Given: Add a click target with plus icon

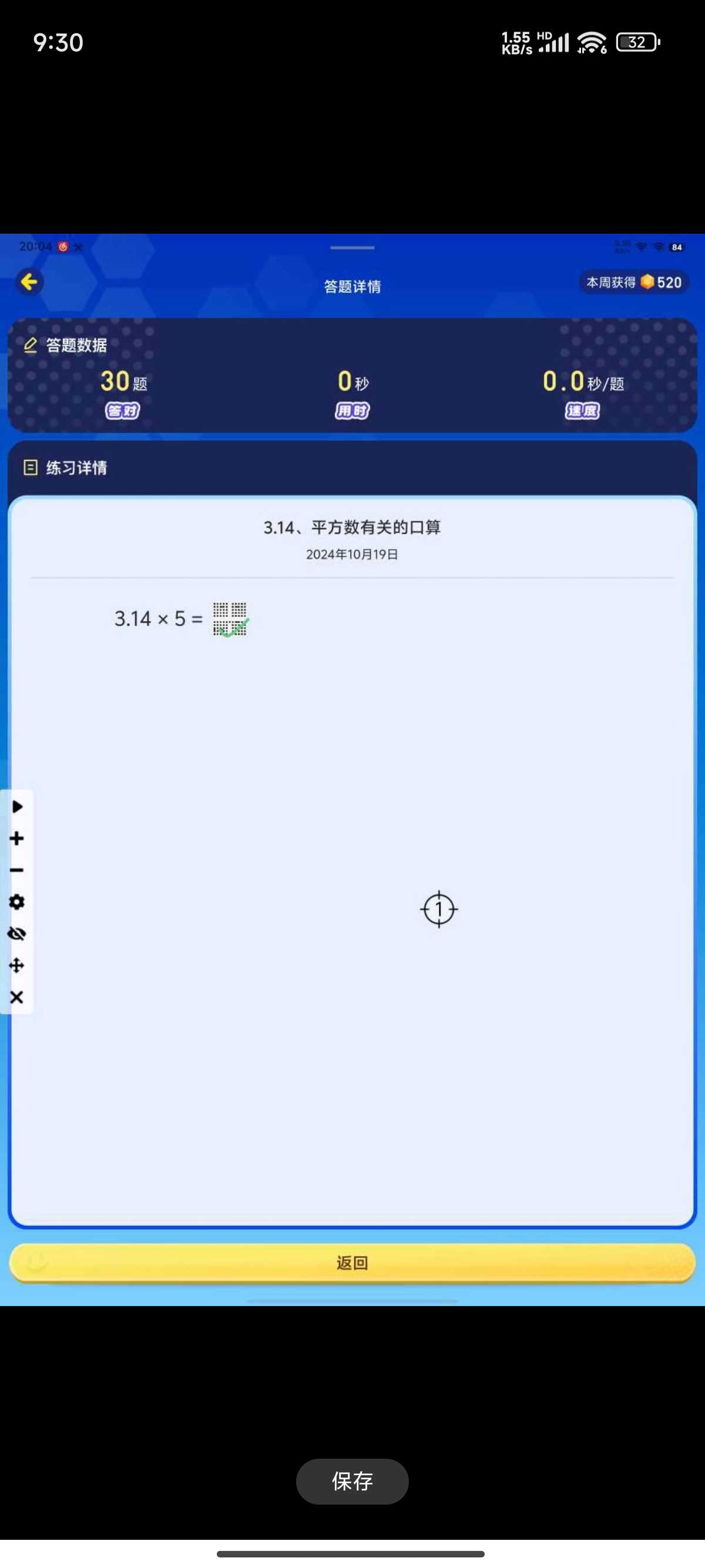Looking at the screenshot, I should coord(17,838).
